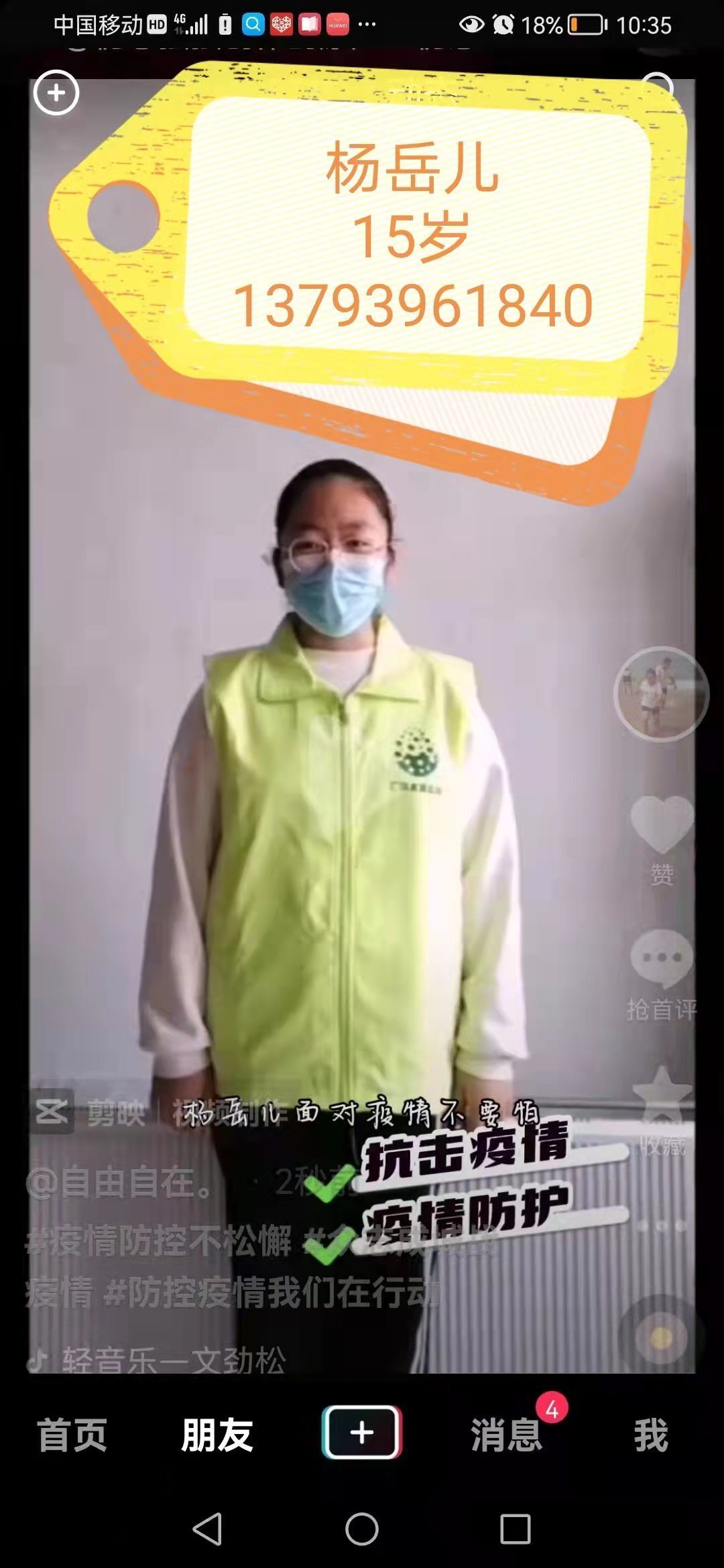Create a new video with plus button
The image size is (724, 1568).
click(x=362, y=1432)
